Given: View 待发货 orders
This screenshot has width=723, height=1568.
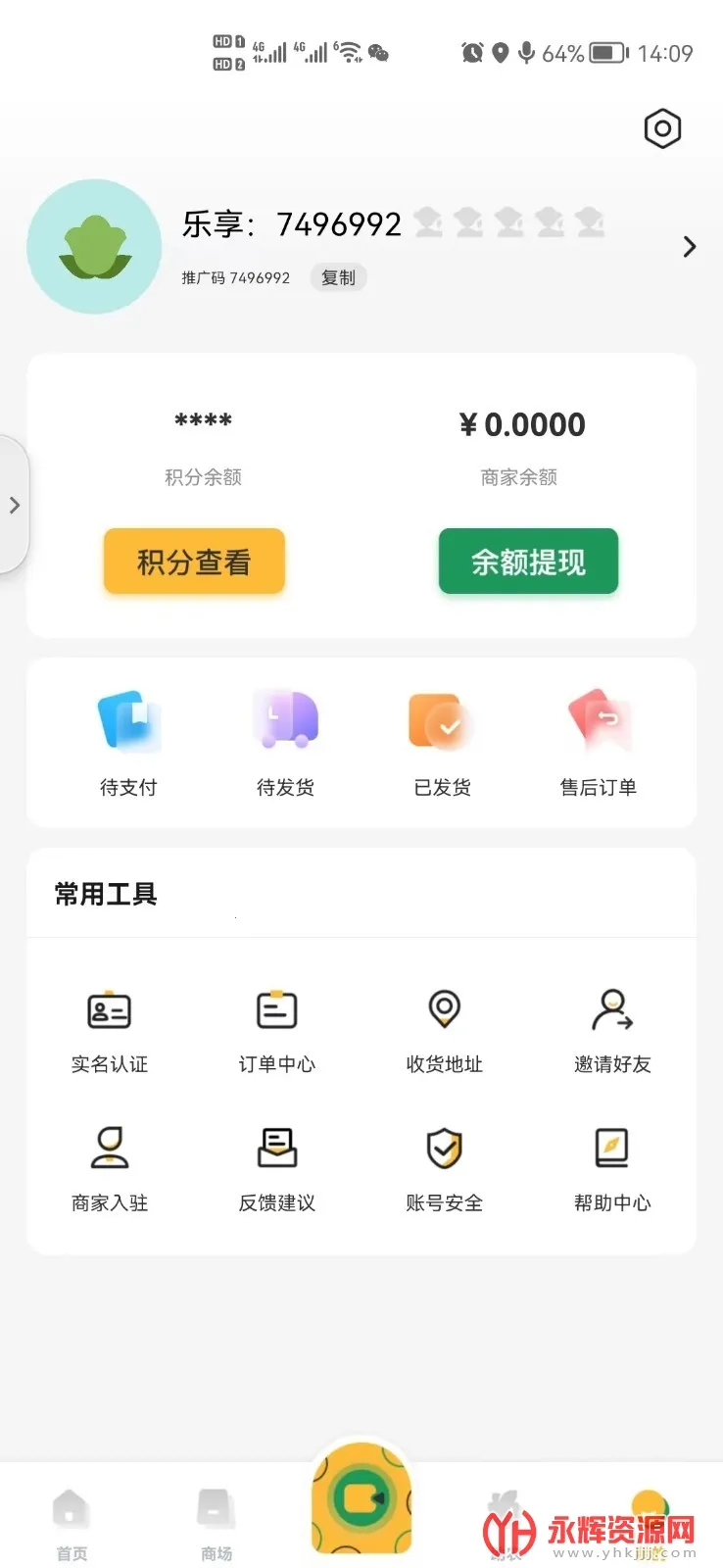Looking at the screenshot, I should click(285, 742).
